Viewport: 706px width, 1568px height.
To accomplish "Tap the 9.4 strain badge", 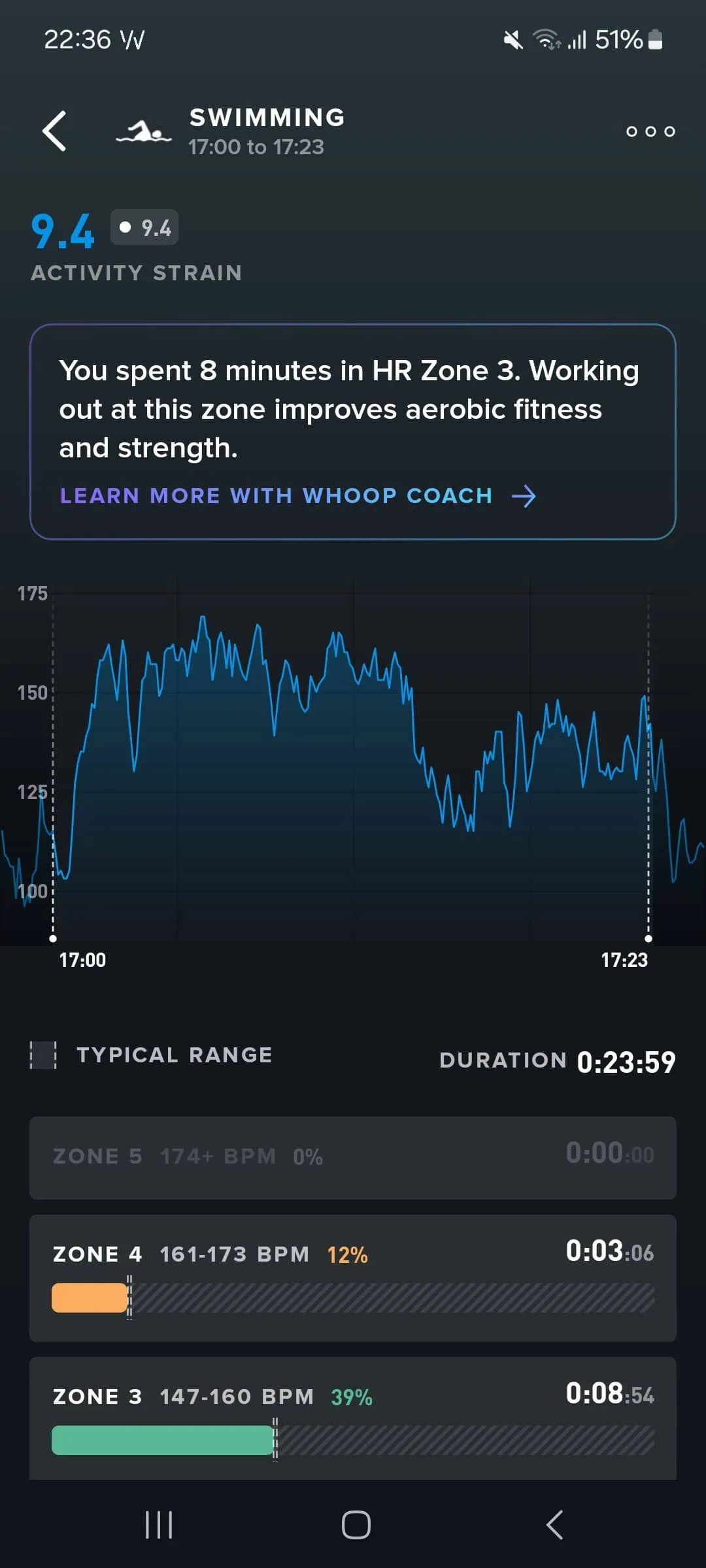I will pos(144,227).
